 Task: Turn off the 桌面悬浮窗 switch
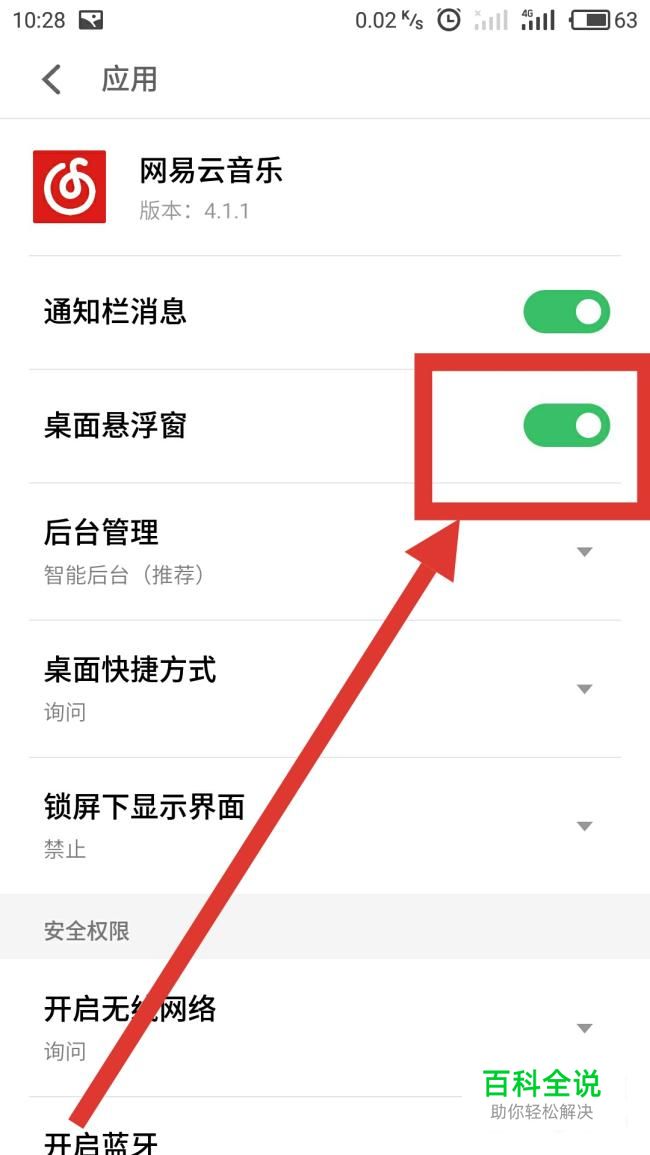click(566, 426)
